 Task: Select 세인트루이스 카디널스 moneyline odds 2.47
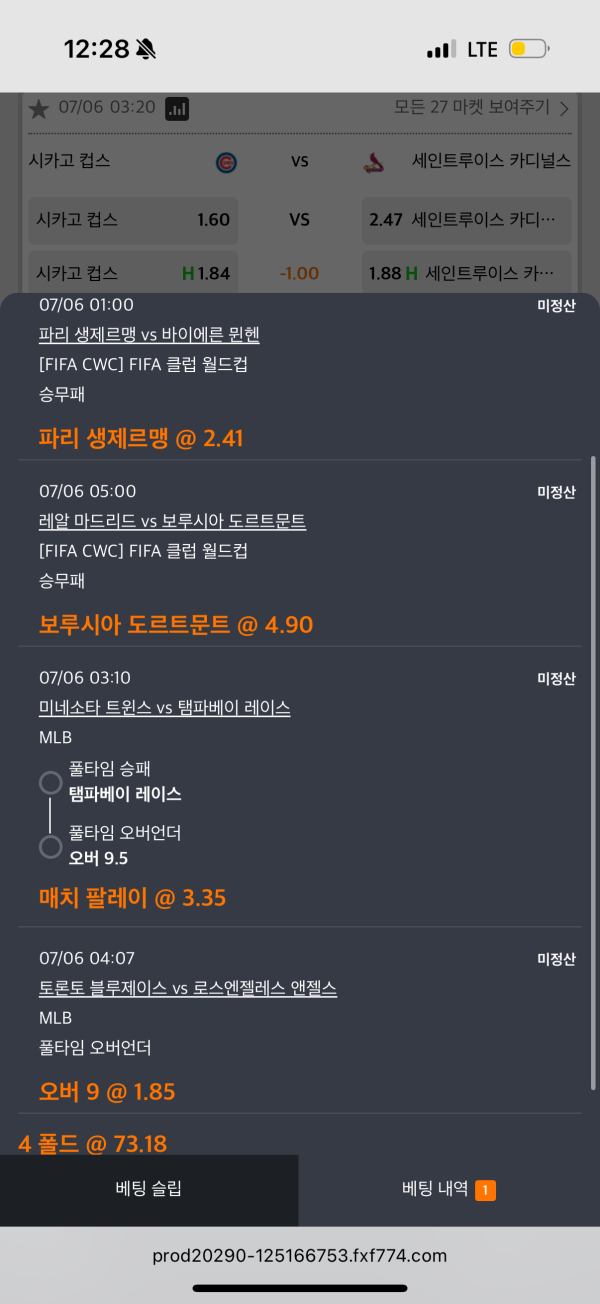(466, 219)
